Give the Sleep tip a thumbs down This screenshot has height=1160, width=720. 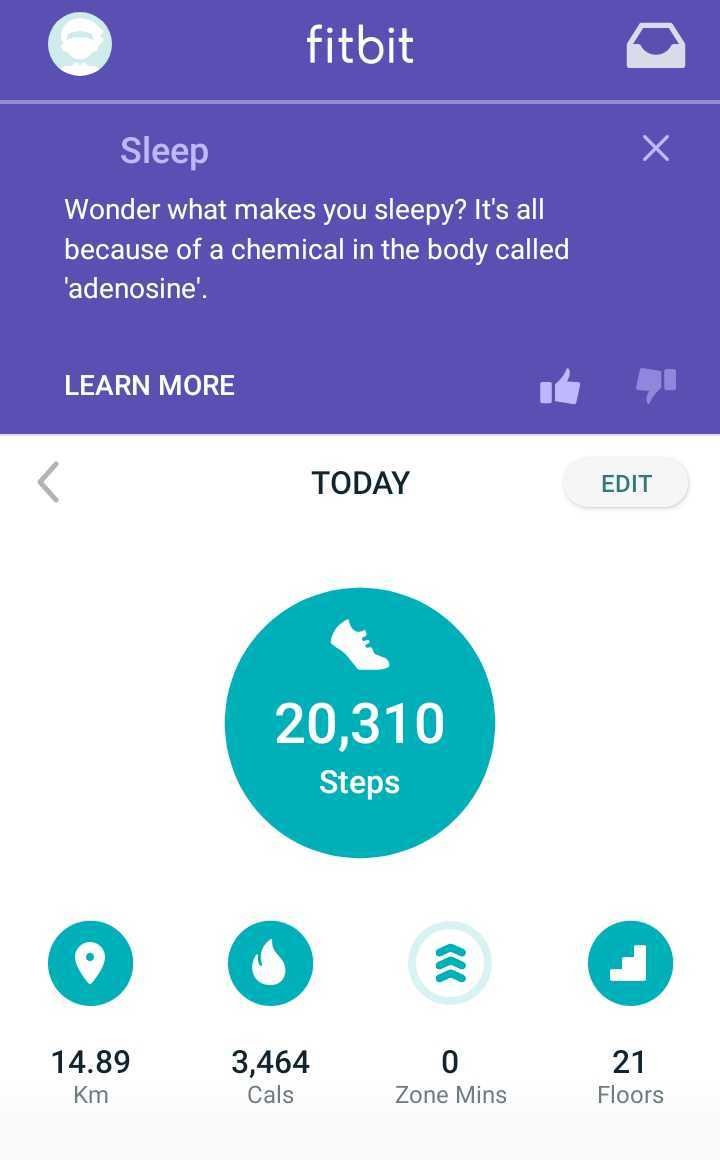[656, 384]
